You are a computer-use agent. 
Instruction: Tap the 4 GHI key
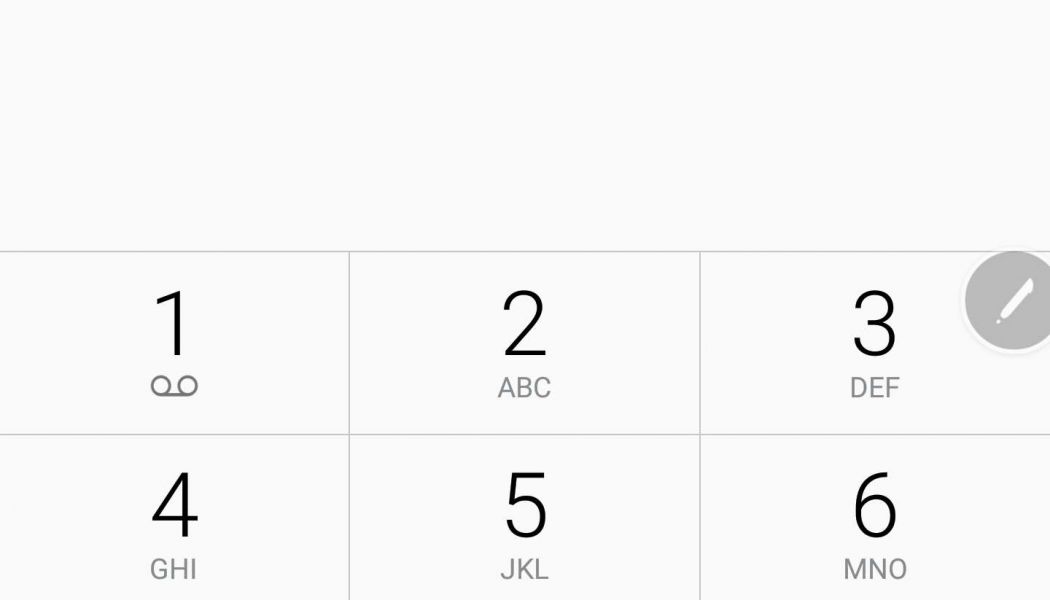174,520
